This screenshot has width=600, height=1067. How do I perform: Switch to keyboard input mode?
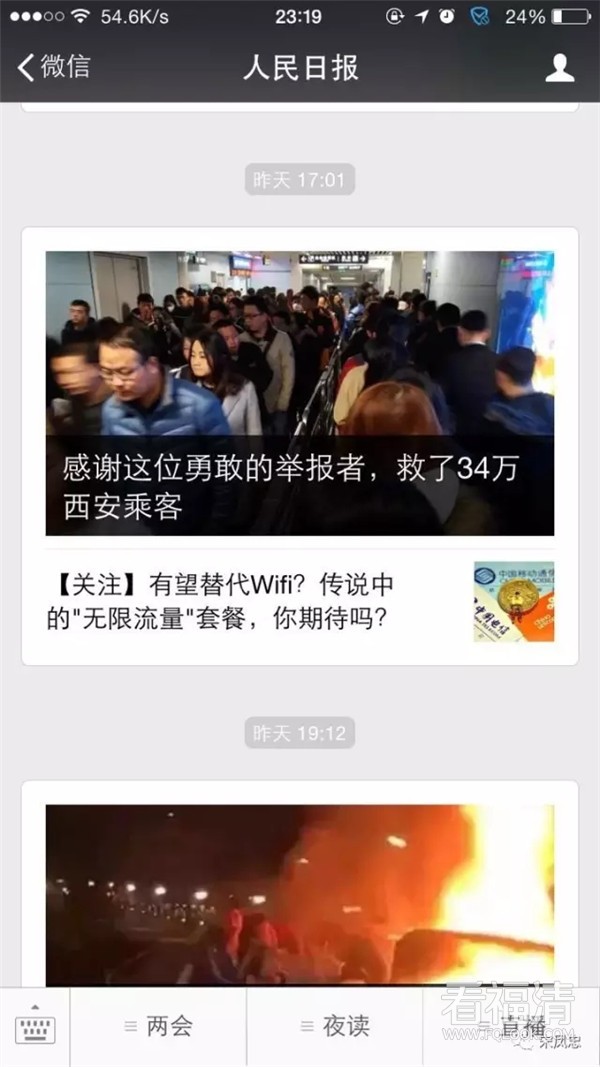(35, 1027)
